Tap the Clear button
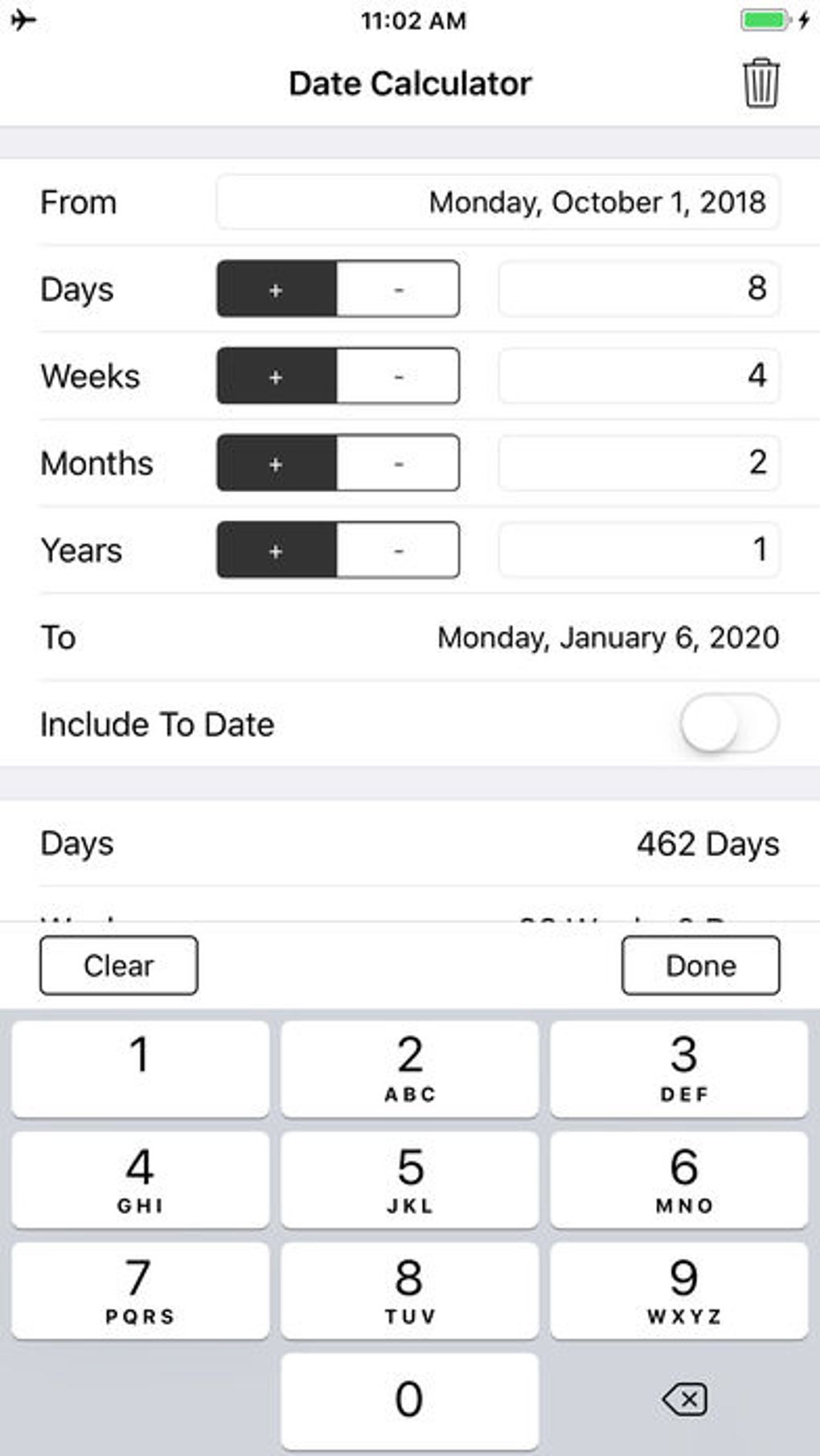The width and height of the screenshot is (820, 1456). (117, 965)
